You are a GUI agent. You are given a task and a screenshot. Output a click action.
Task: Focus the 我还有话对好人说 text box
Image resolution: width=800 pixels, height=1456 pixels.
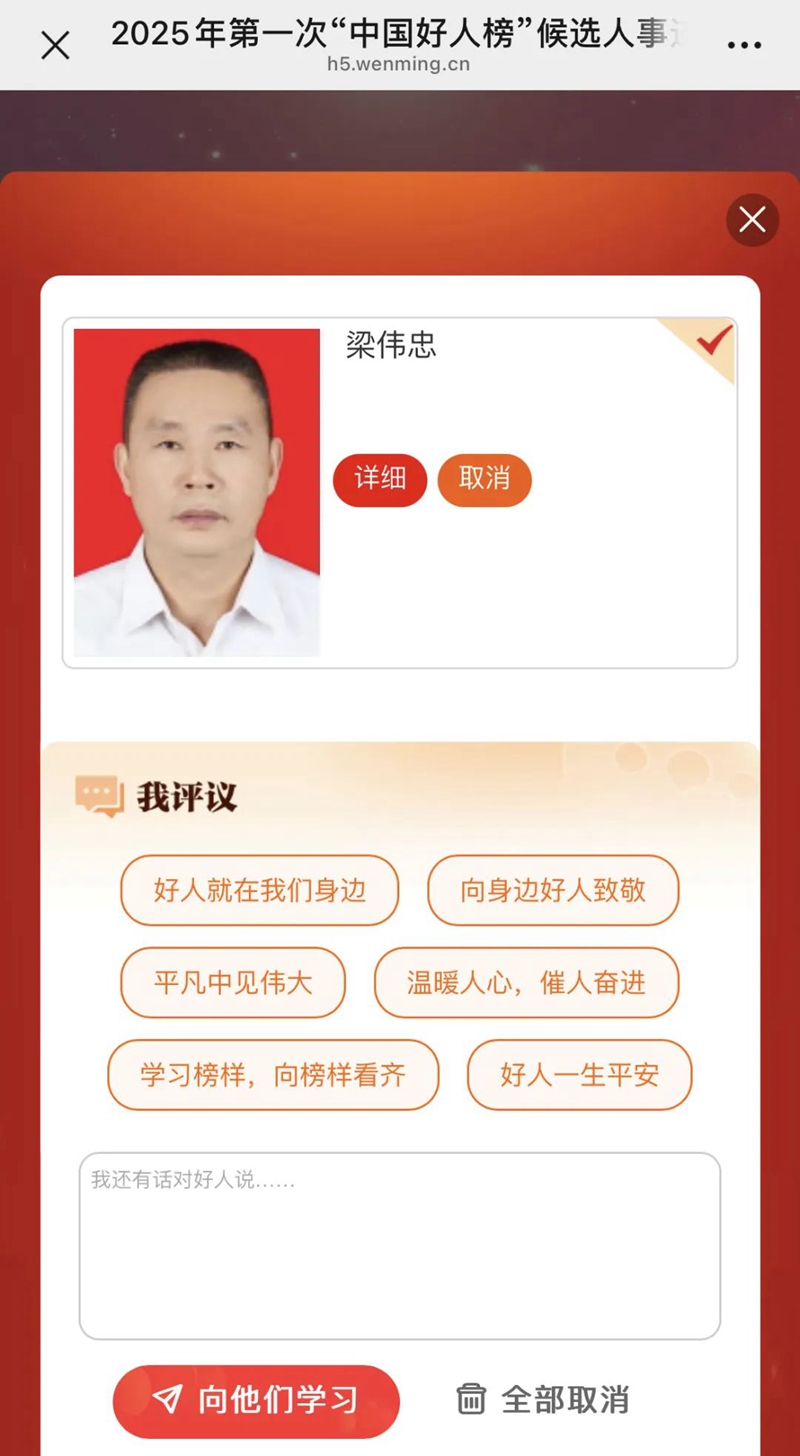tap(400, 1245)
